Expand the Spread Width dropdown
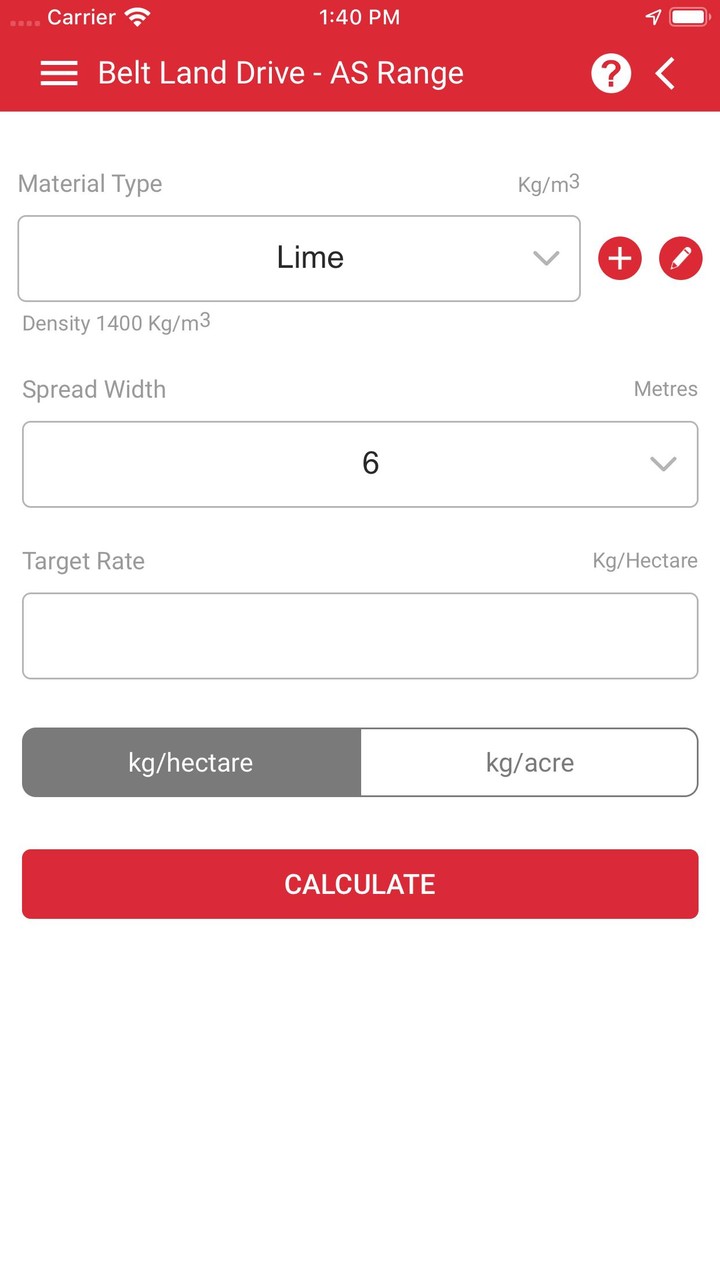This screenshot has height=1280, width=720. coord(360,464)
